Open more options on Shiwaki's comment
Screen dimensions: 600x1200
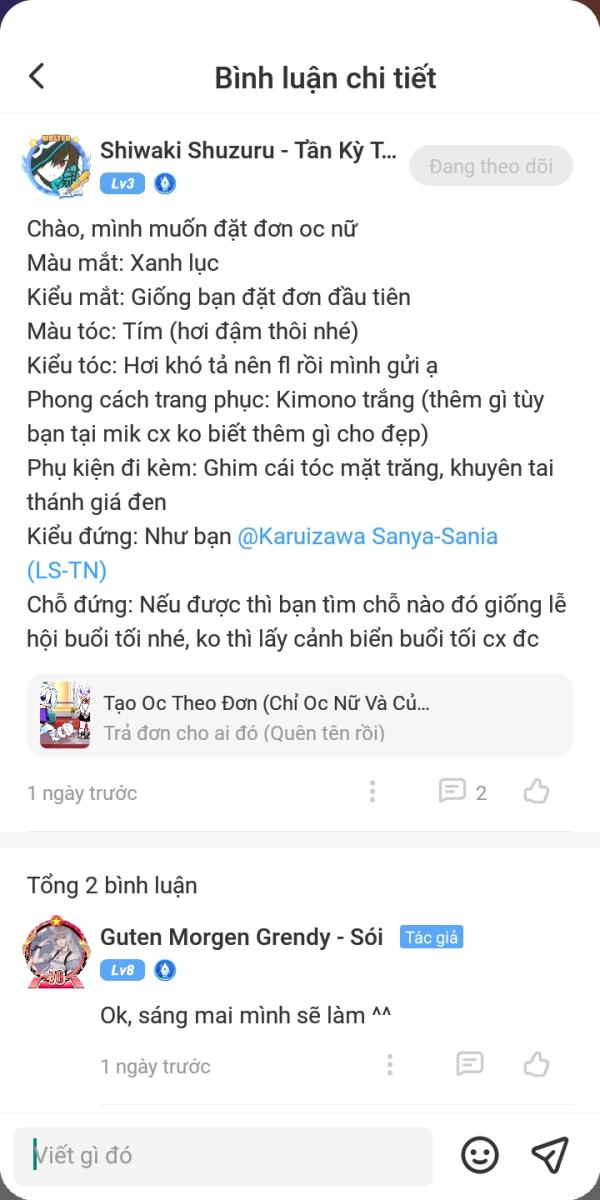pyautogui.click(x=372, y=792)
